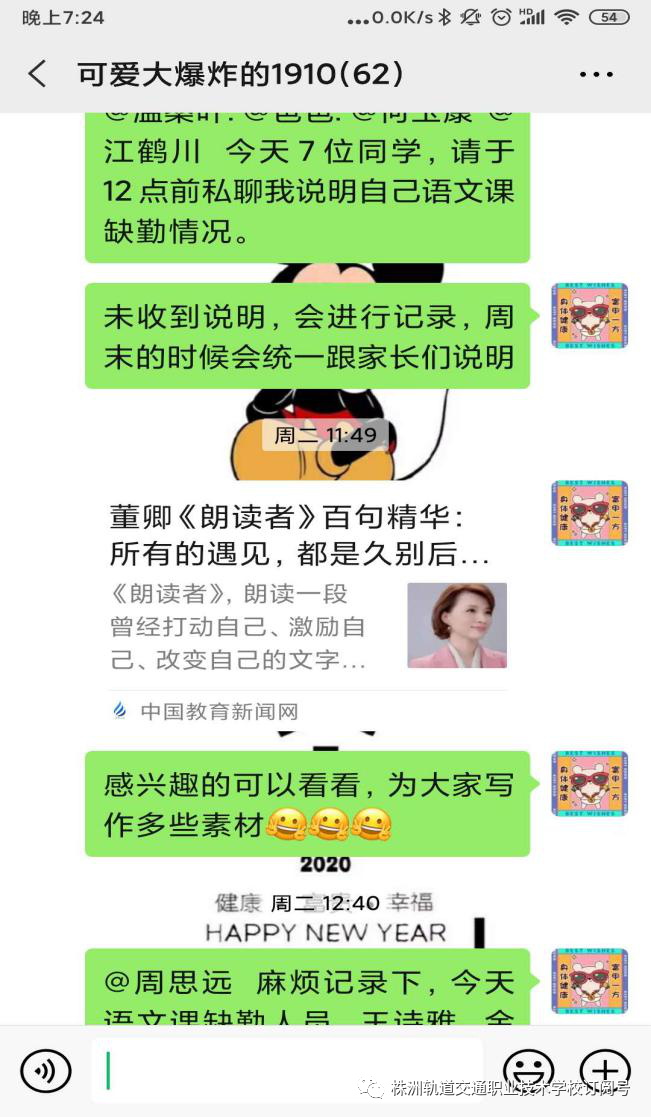651x1117 pixels.
Task: Tap sender avatar beside 感兴趣的可以看看 message
Action: tap(589, 784)
